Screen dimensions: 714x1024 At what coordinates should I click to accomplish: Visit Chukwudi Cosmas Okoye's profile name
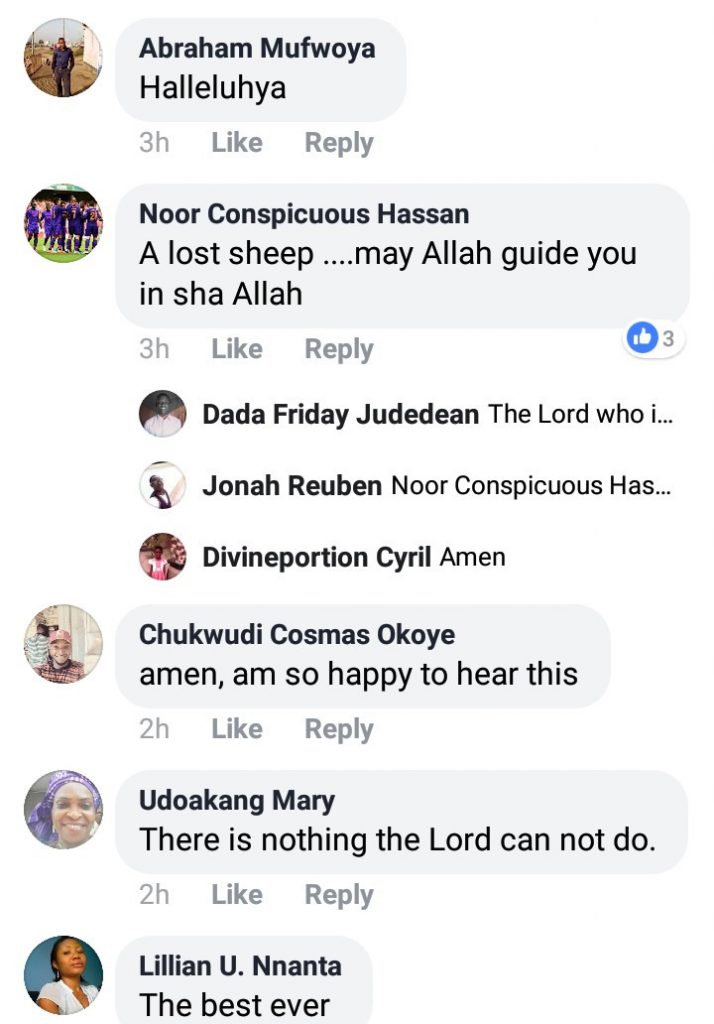click(297, 634)
